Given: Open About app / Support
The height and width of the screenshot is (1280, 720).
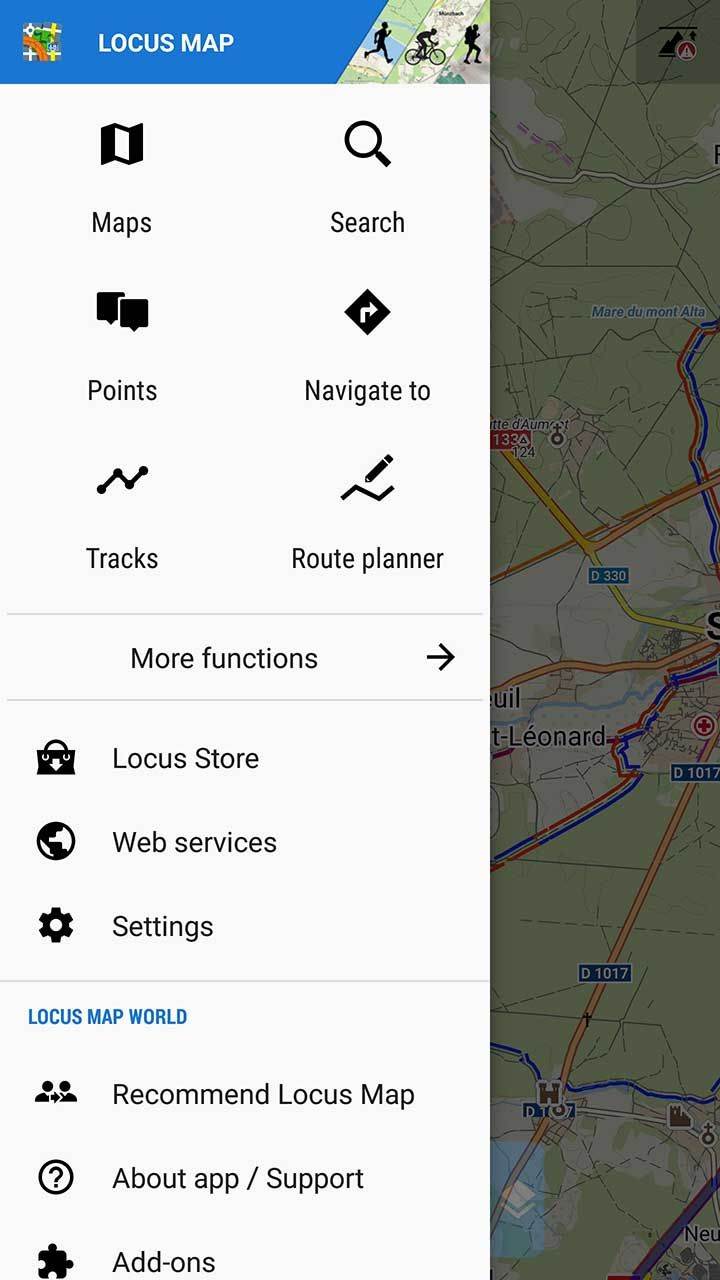Looking at the screenshot, I should click(237, 1178).
